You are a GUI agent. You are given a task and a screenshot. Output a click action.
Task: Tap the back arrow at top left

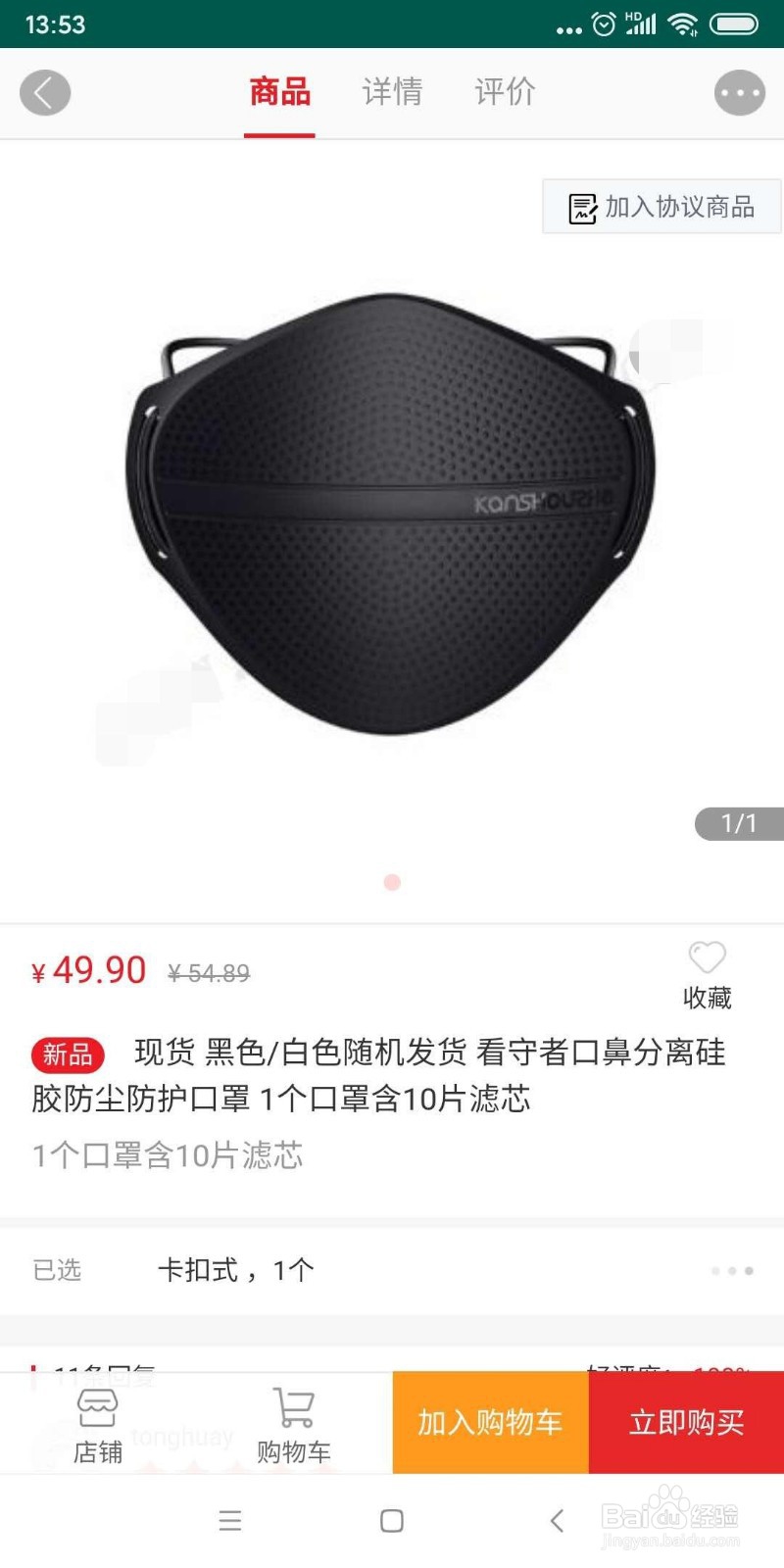[44, 92]
